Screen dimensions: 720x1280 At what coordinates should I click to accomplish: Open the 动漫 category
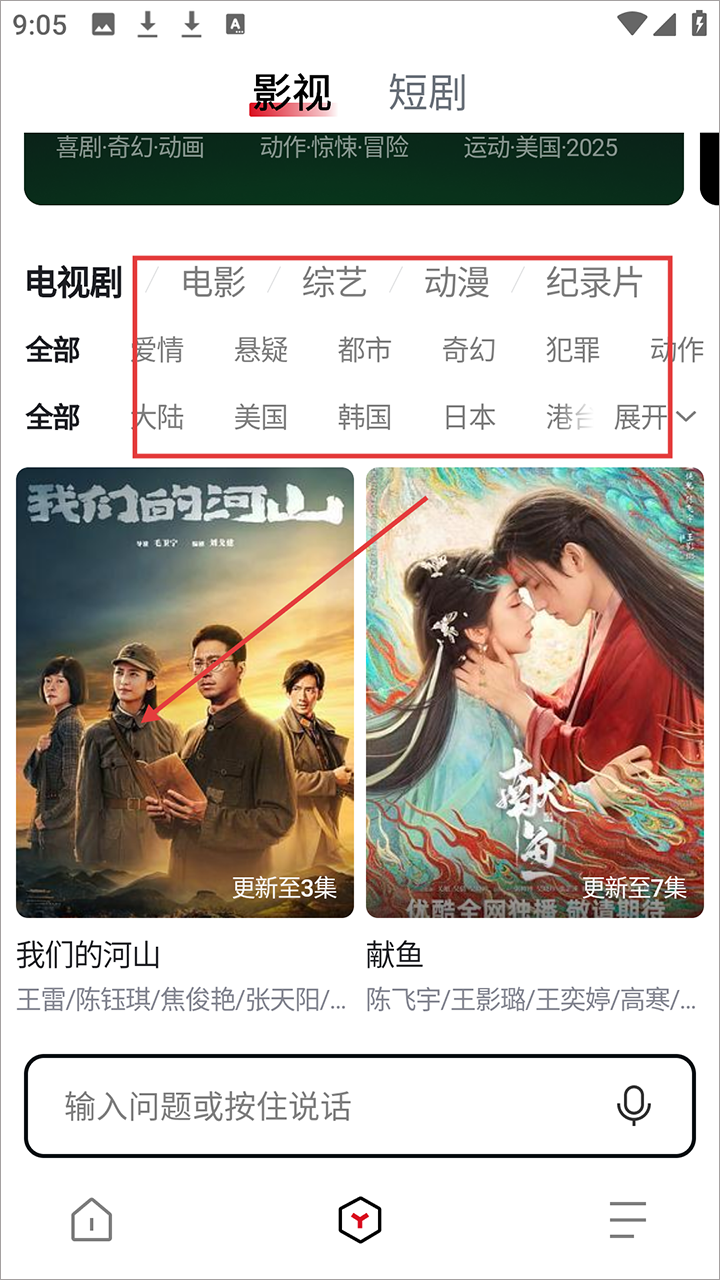click(457, 283)
